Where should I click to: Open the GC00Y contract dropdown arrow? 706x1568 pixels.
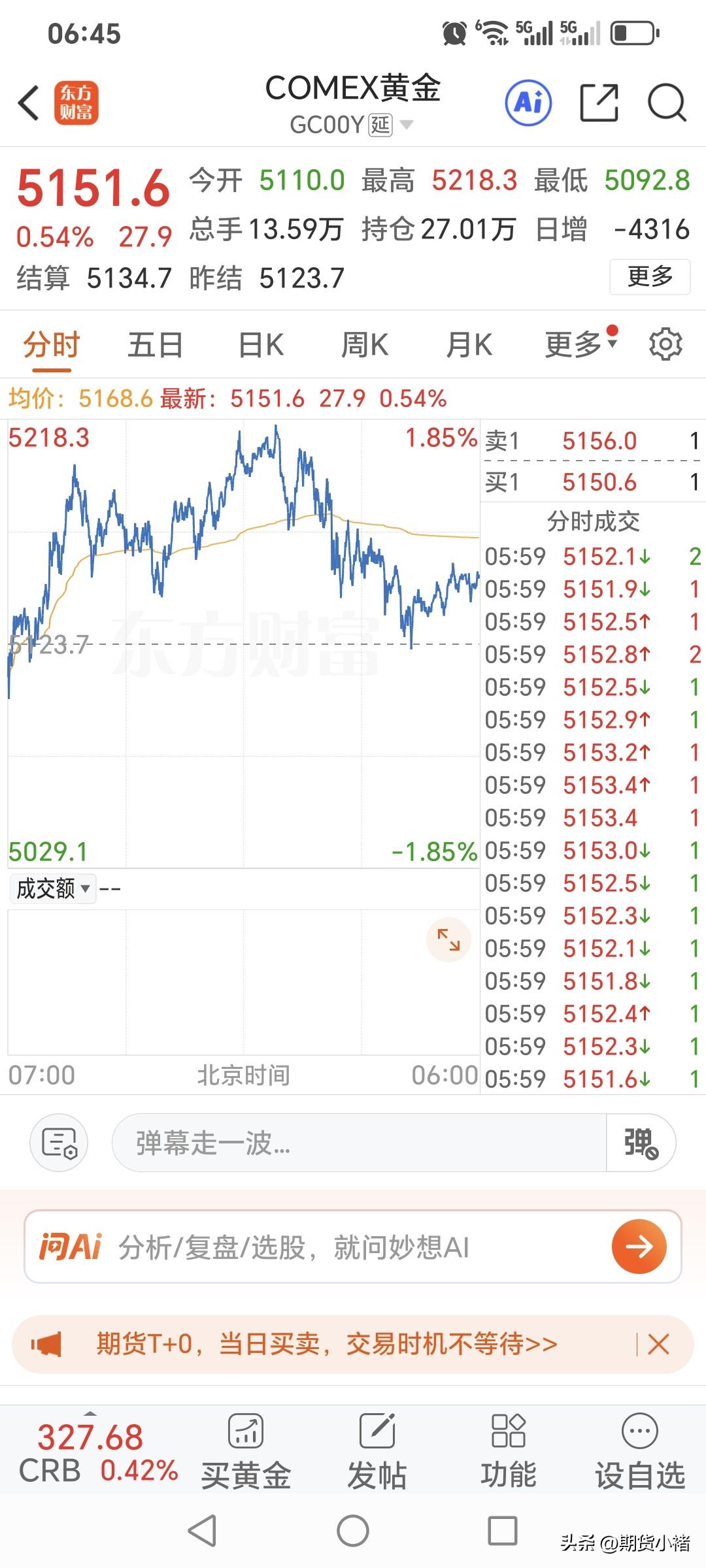(407, 125)
